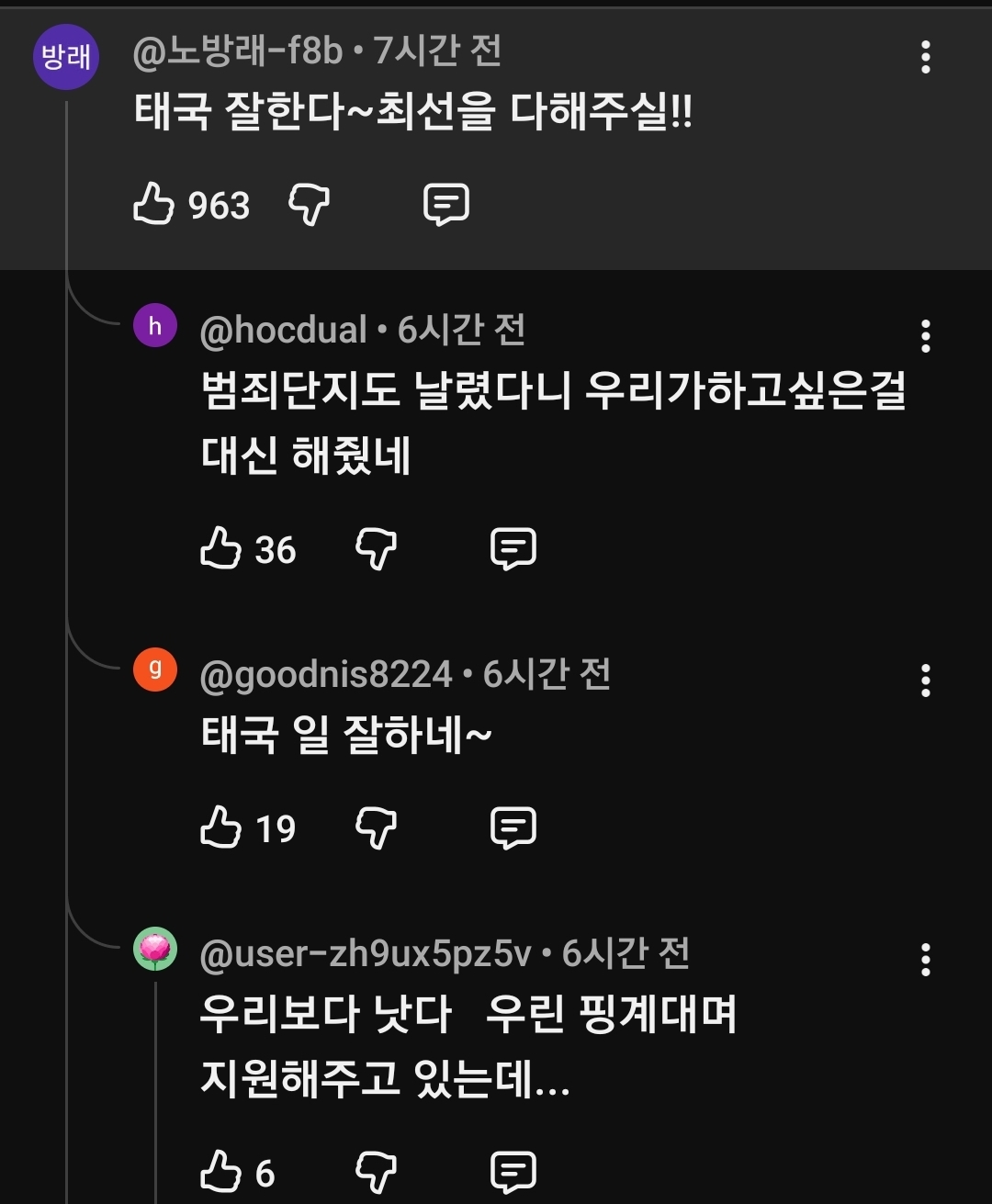
Task: Open @hocdual's channel avatar
Action: tap(155, 326)
